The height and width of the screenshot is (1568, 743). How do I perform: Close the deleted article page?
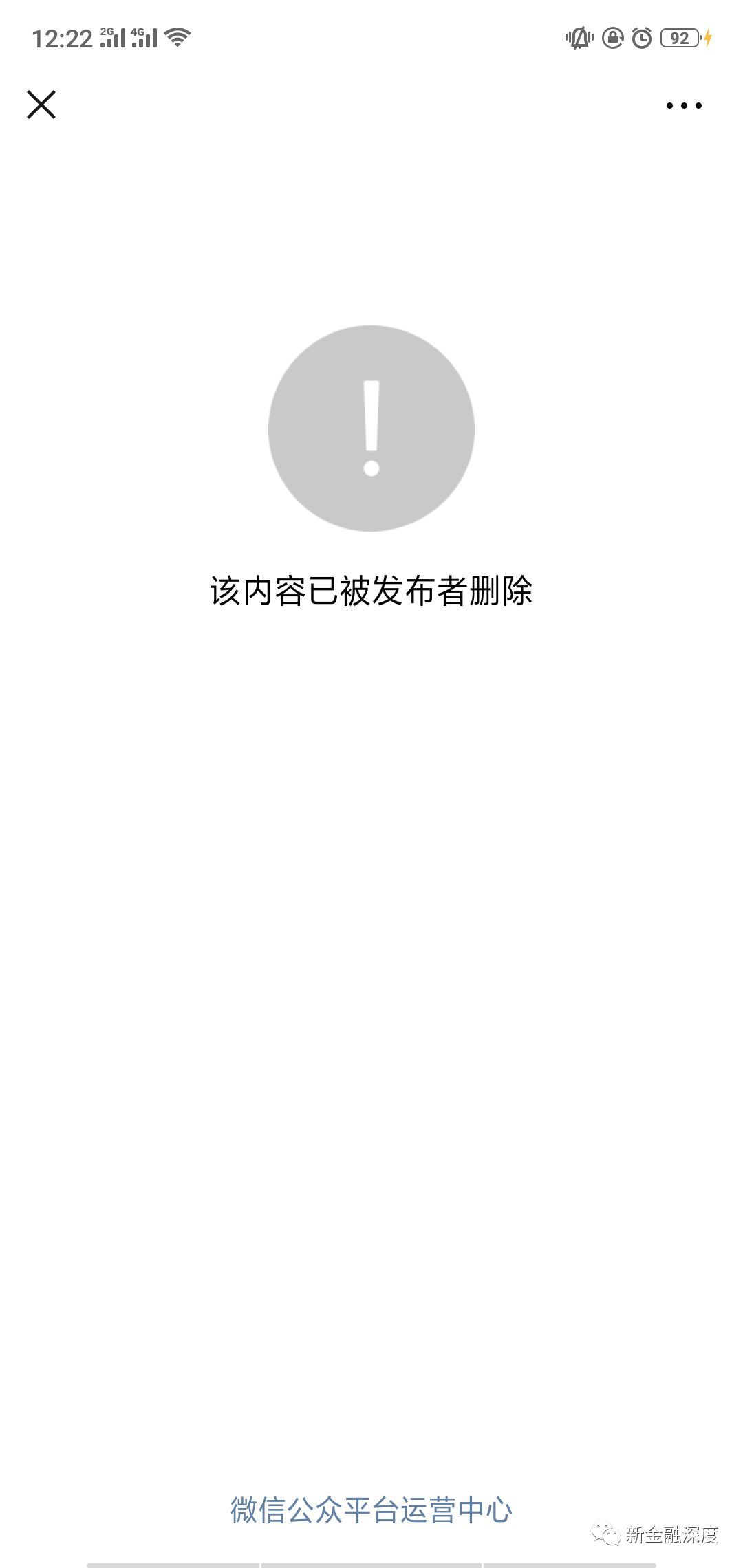[x=41, y=105]
